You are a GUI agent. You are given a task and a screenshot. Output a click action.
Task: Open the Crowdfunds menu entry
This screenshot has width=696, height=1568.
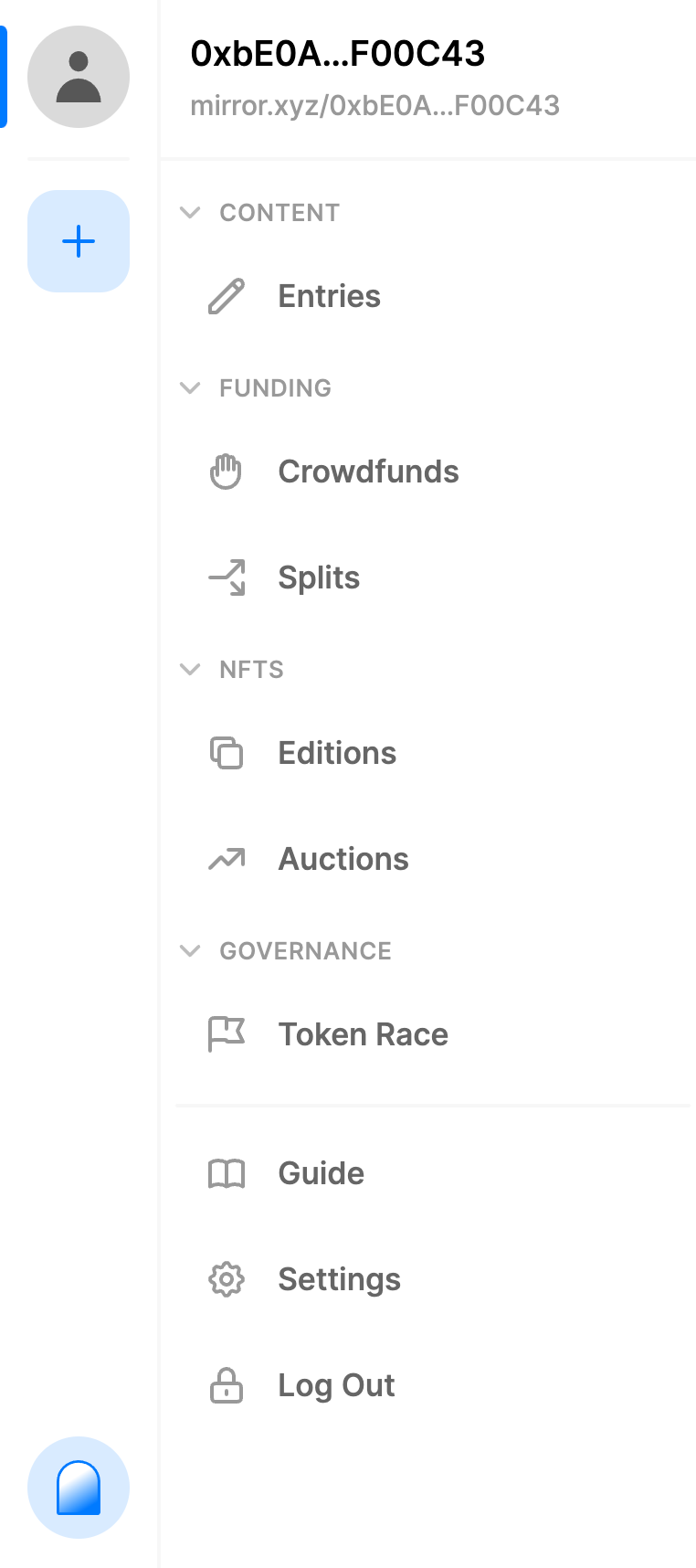(x=368, y=471)
